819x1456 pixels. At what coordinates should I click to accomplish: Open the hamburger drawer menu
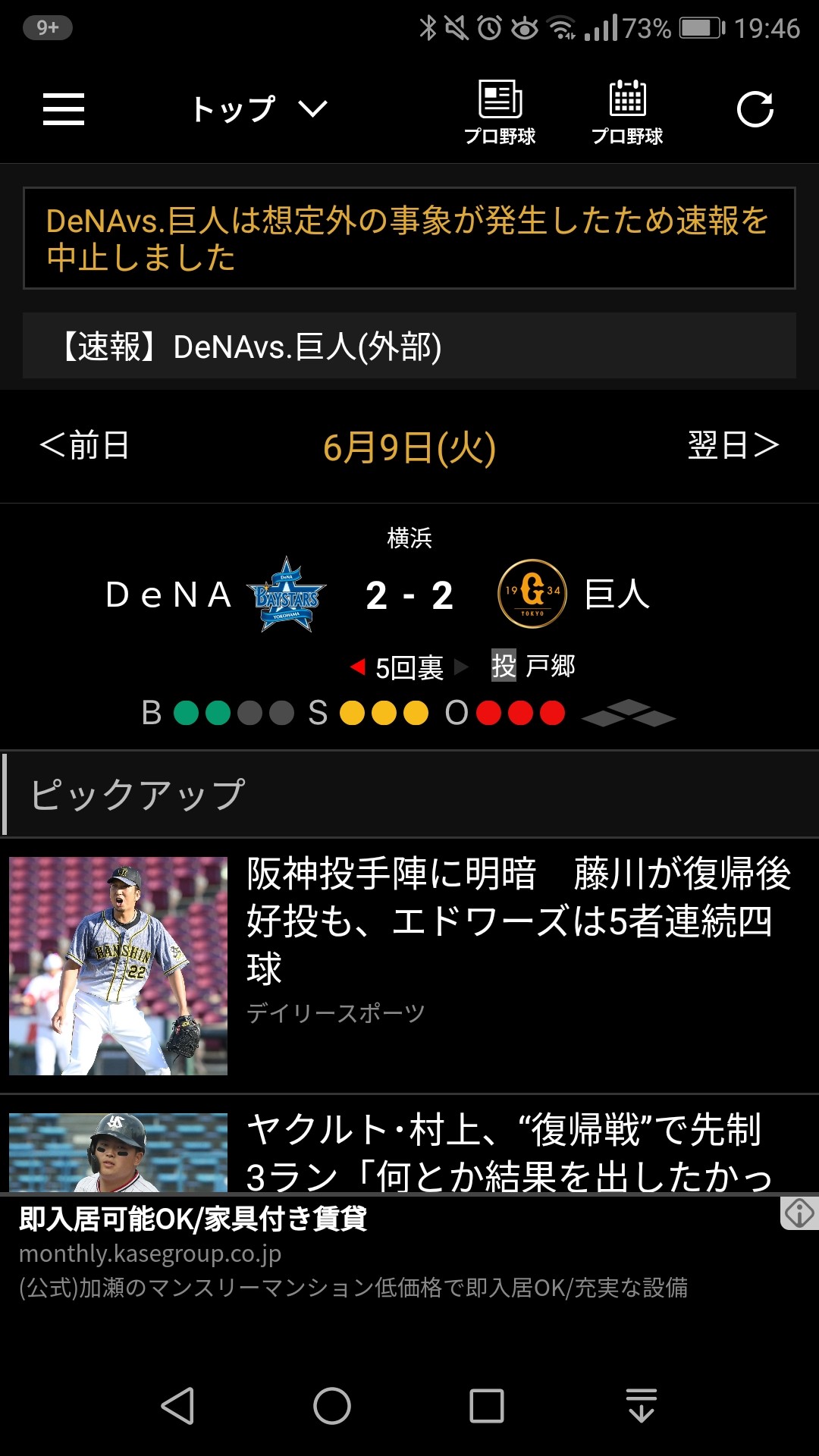(x=64, y=109)
